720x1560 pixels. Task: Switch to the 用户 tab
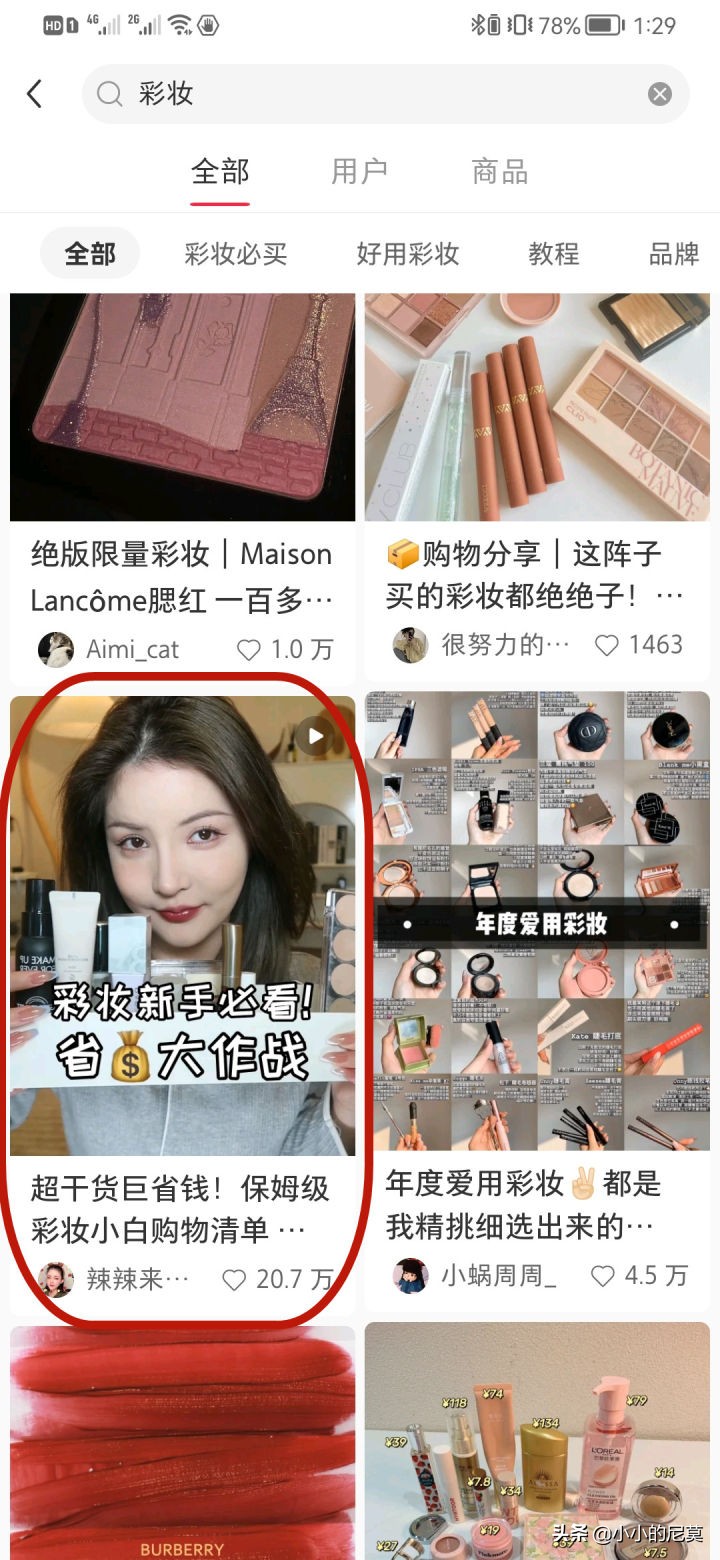pos(359,172)
